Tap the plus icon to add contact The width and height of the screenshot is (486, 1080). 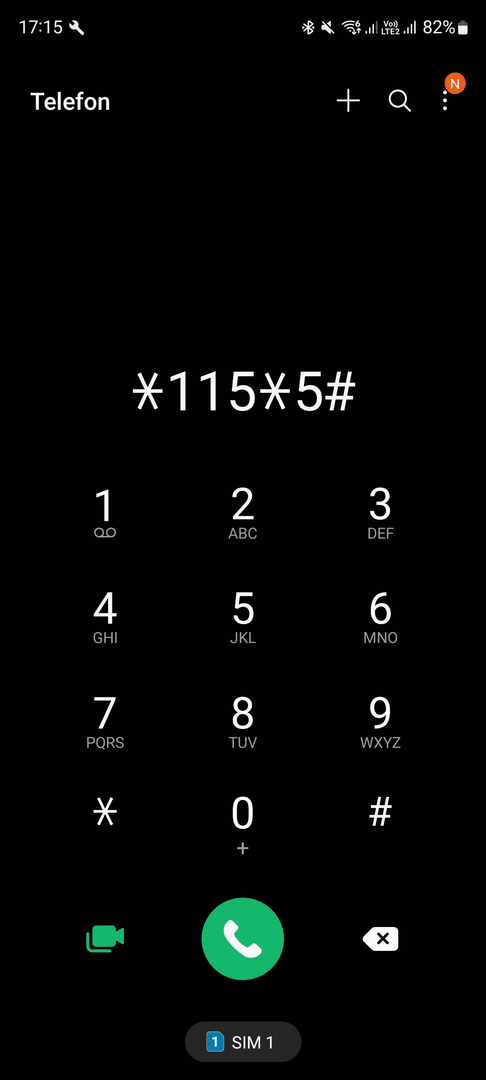click(348, 101)
